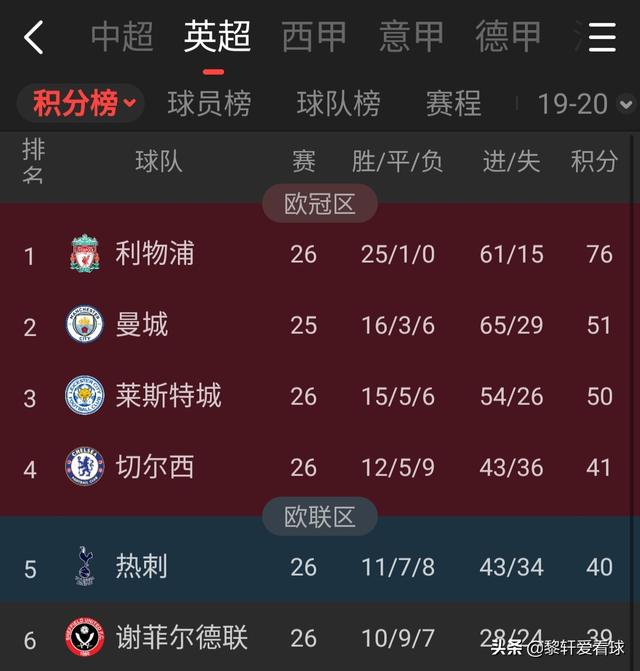Switch to the 意甲 league tab

(411, 37)
